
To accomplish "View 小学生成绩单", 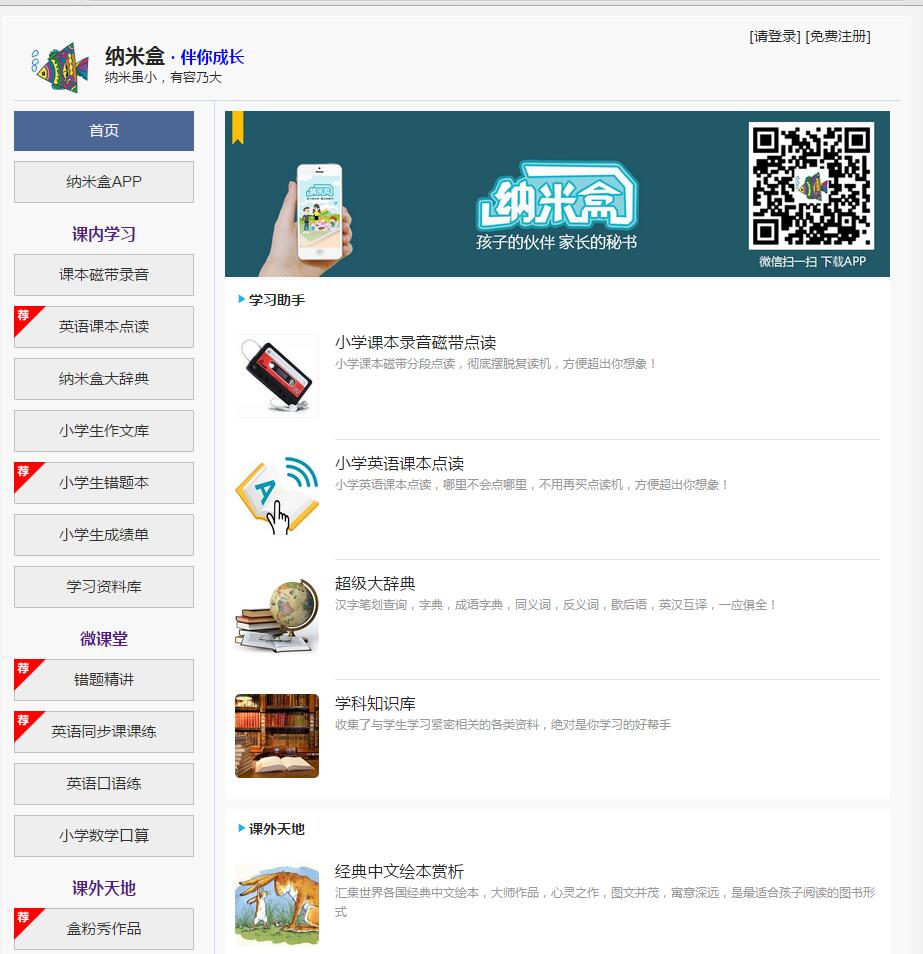I will (x=104, y=535).
